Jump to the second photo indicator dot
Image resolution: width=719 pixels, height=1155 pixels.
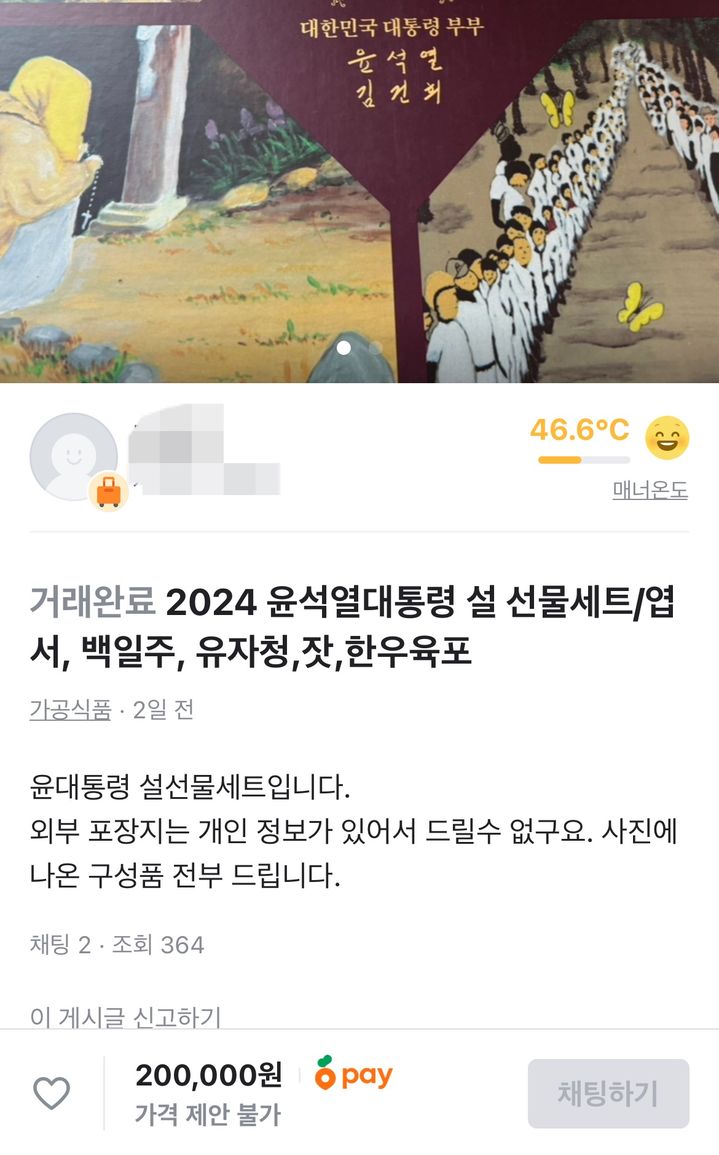(376, 348)
